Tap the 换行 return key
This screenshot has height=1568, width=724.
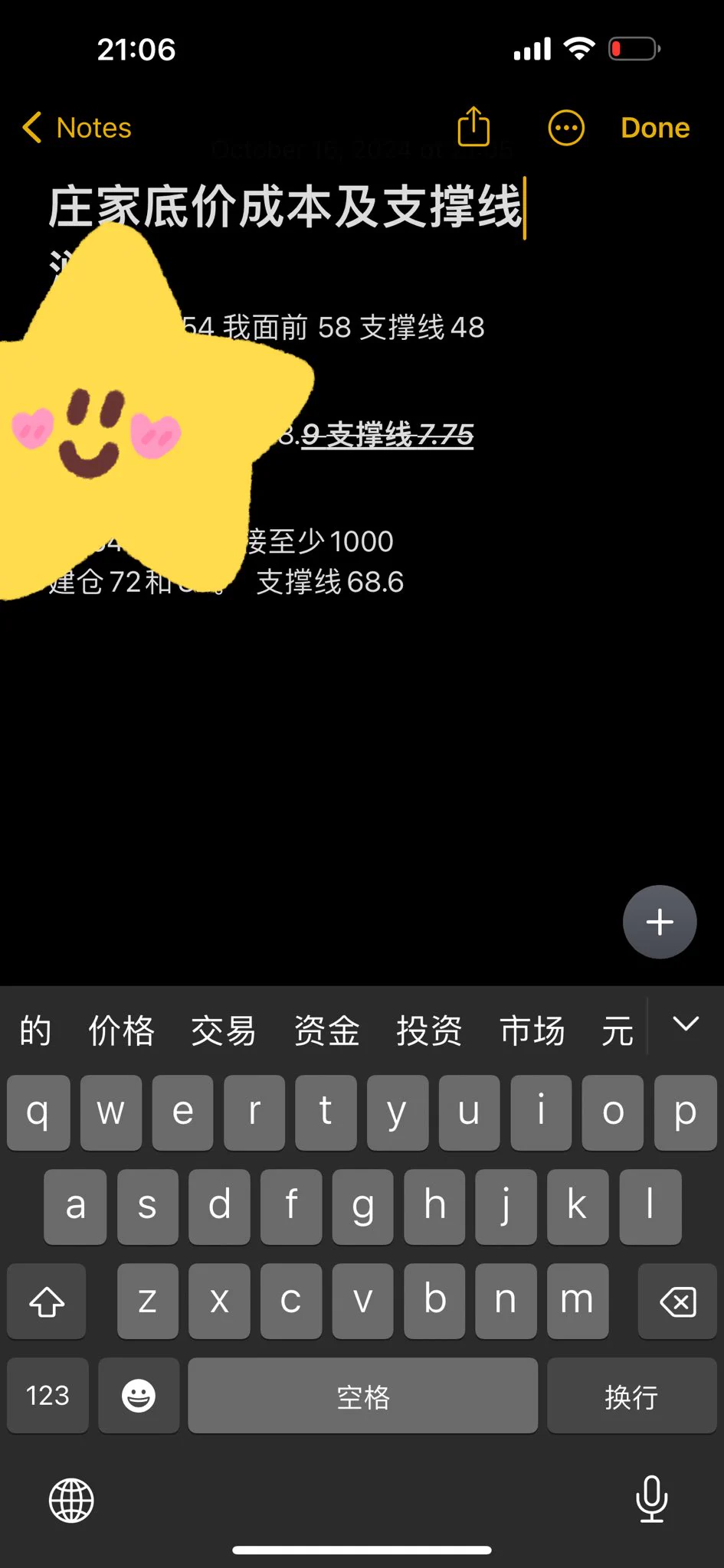[631, 1396]
